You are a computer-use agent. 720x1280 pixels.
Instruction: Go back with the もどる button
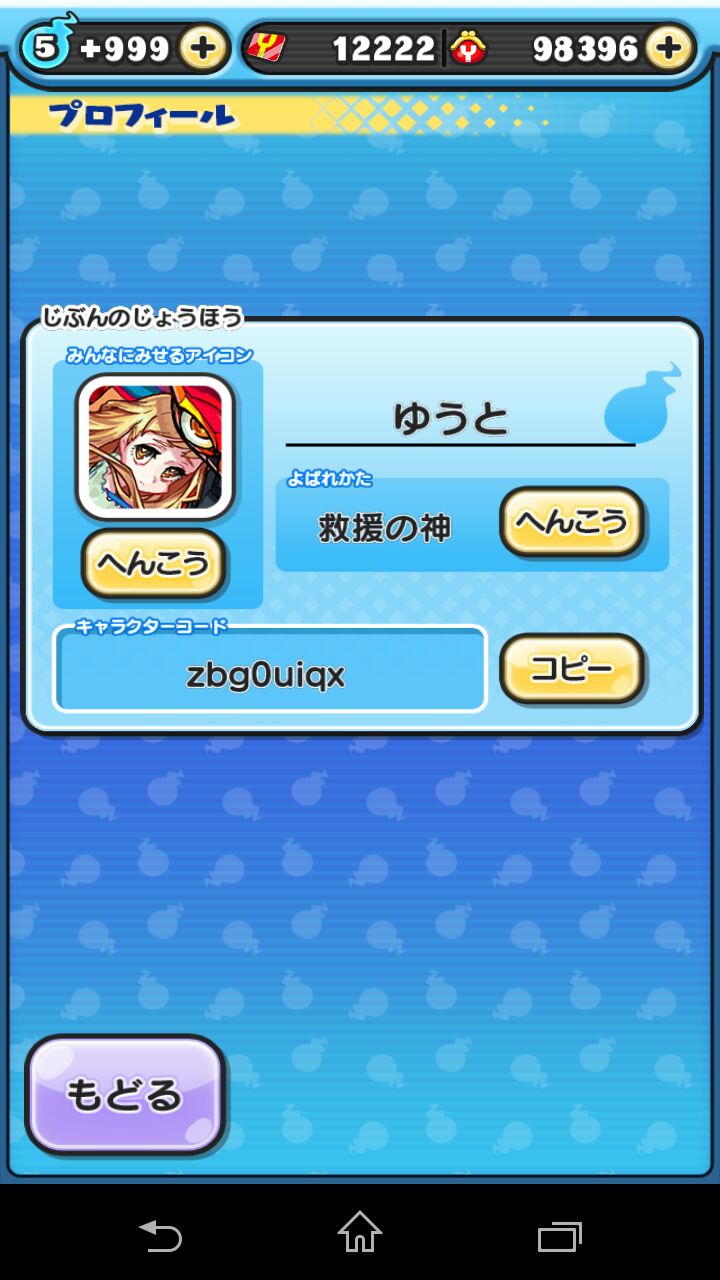pyautogui.click(x=125, y=1095)
